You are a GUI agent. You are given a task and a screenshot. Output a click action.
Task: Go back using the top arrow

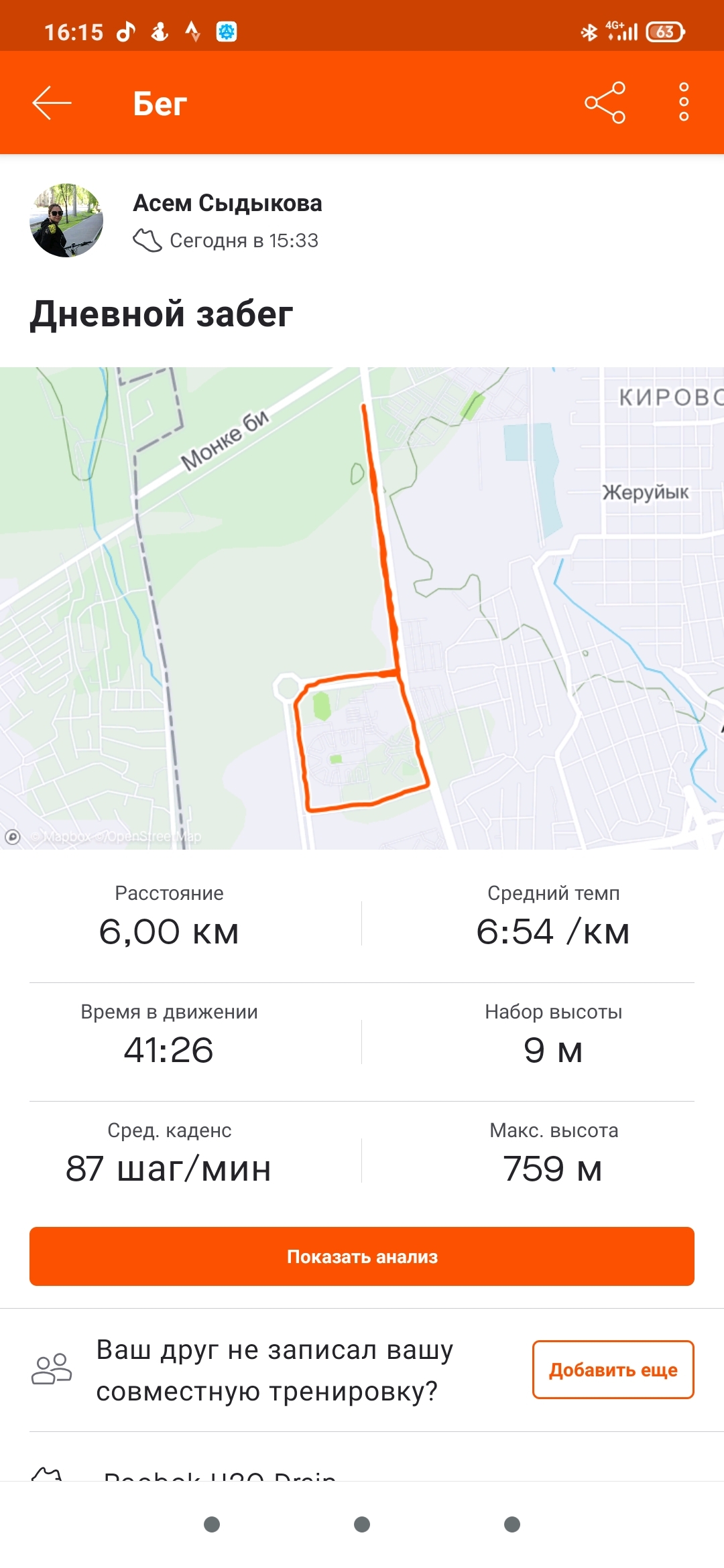click(x=52, y=103)
